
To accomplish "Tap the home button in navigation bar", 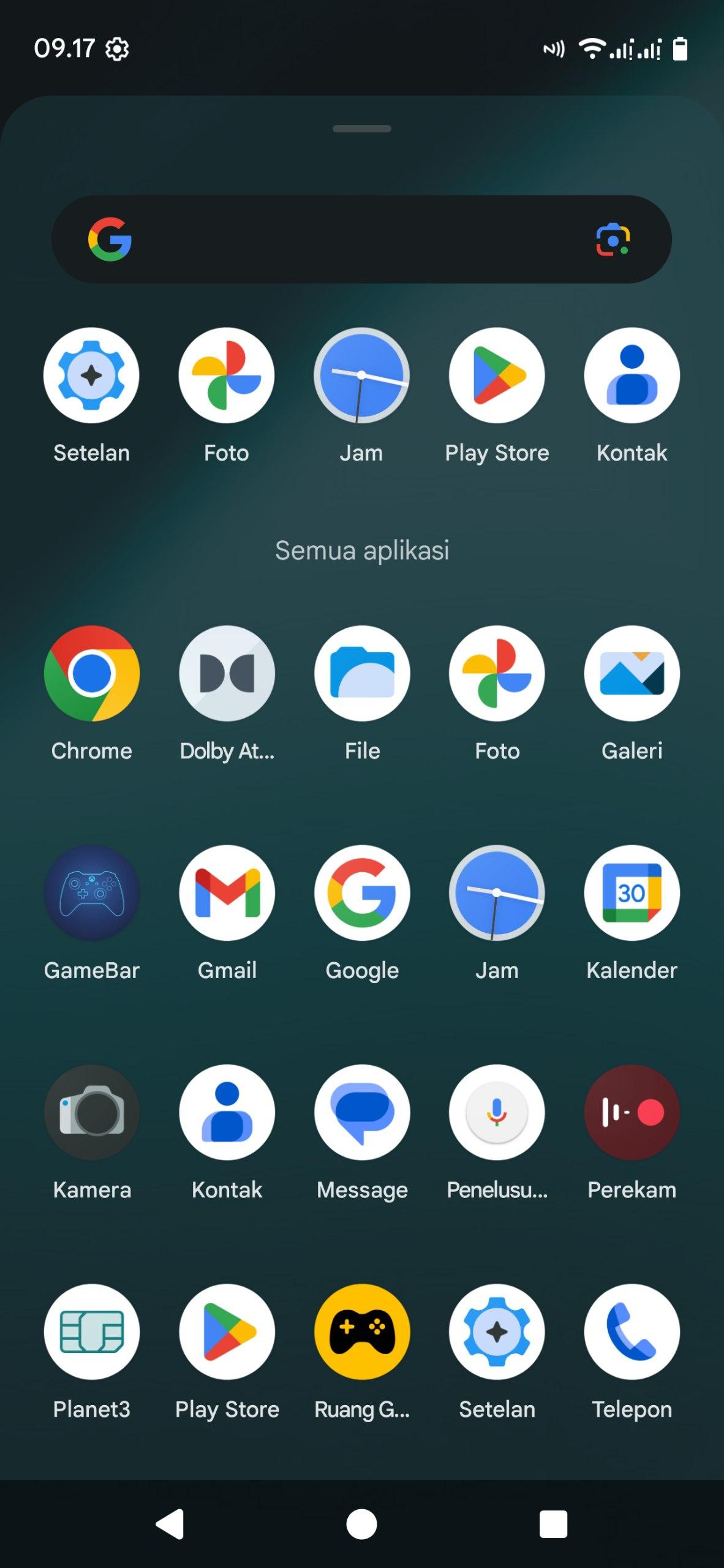I will [362, 1523].
